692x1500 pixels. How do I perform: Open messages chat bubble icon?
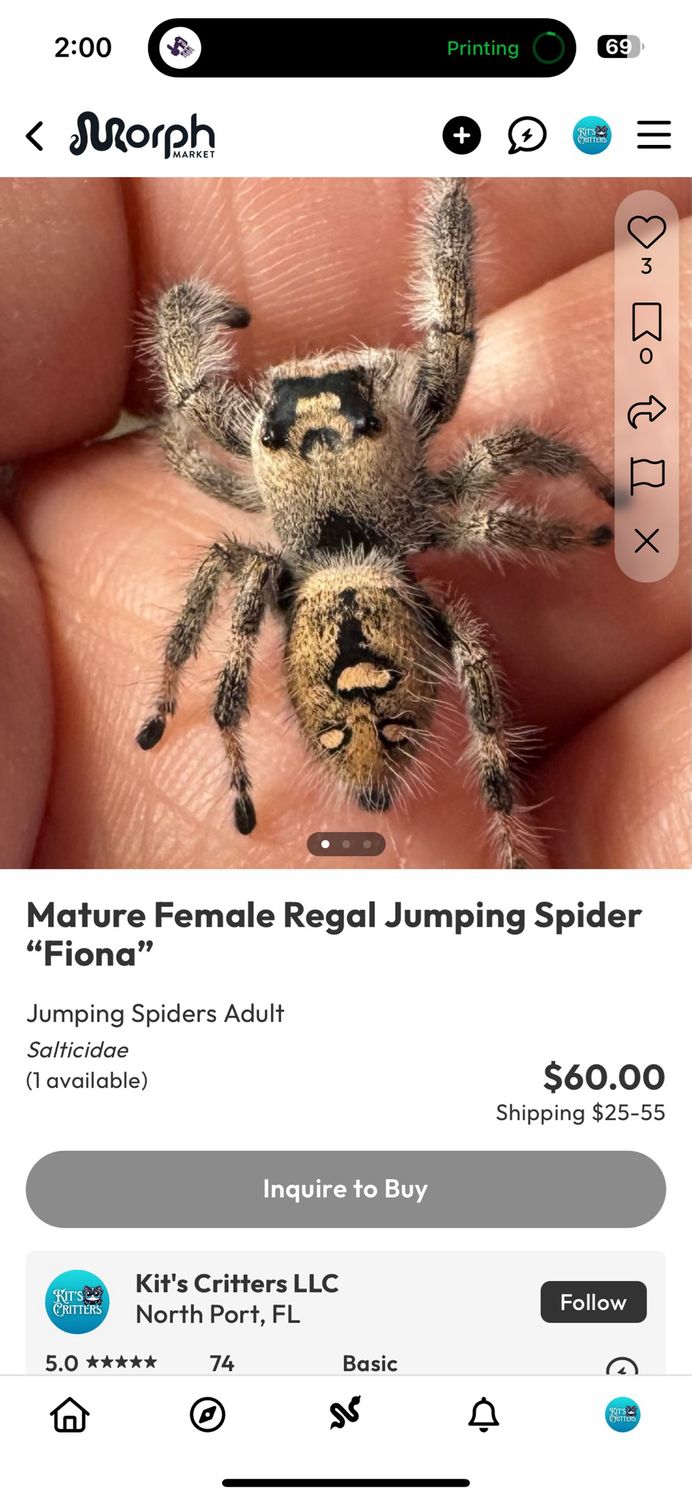[527, 135]
